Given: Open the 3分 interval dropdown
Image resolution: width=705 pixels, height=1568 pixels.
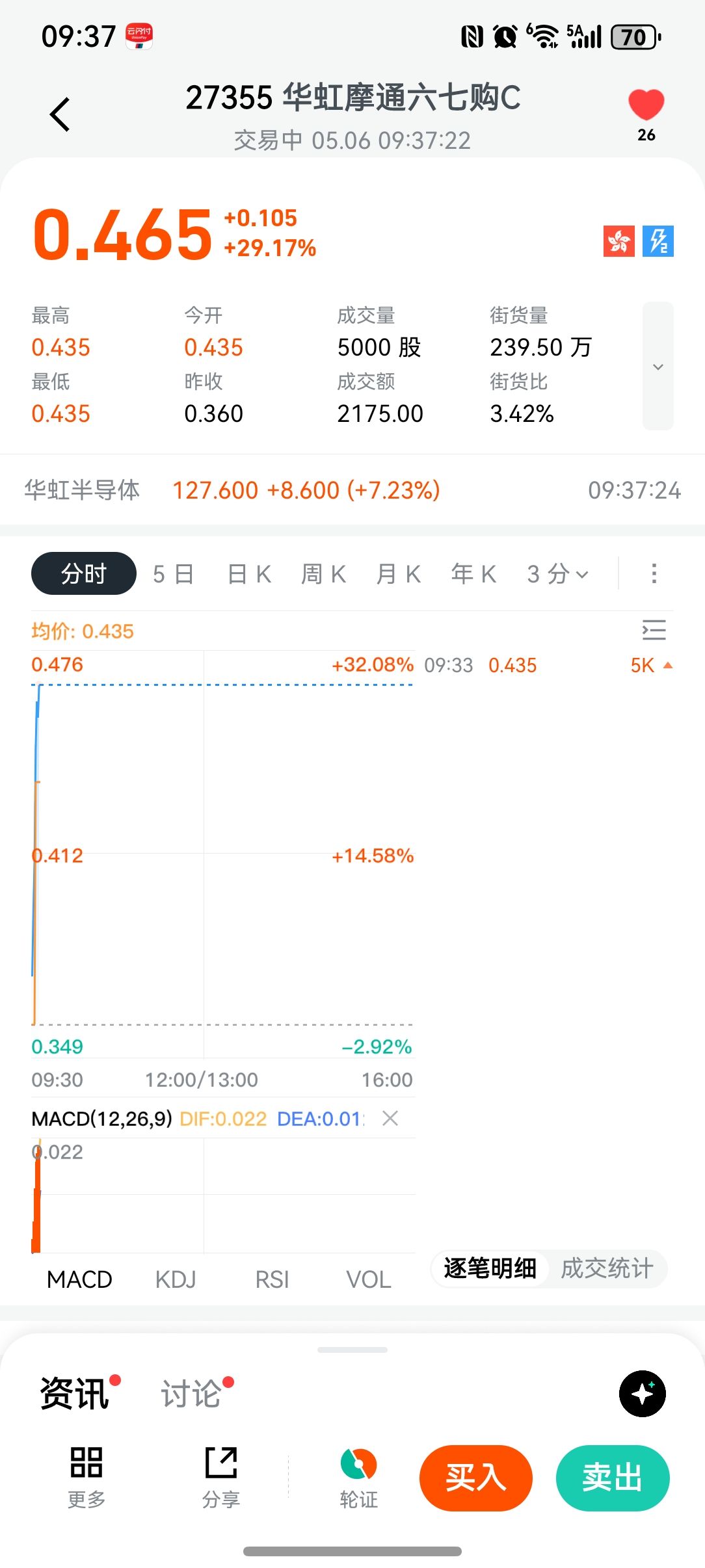Looking at the screenshot, I should pyautogui.click(x=558, y=574).
